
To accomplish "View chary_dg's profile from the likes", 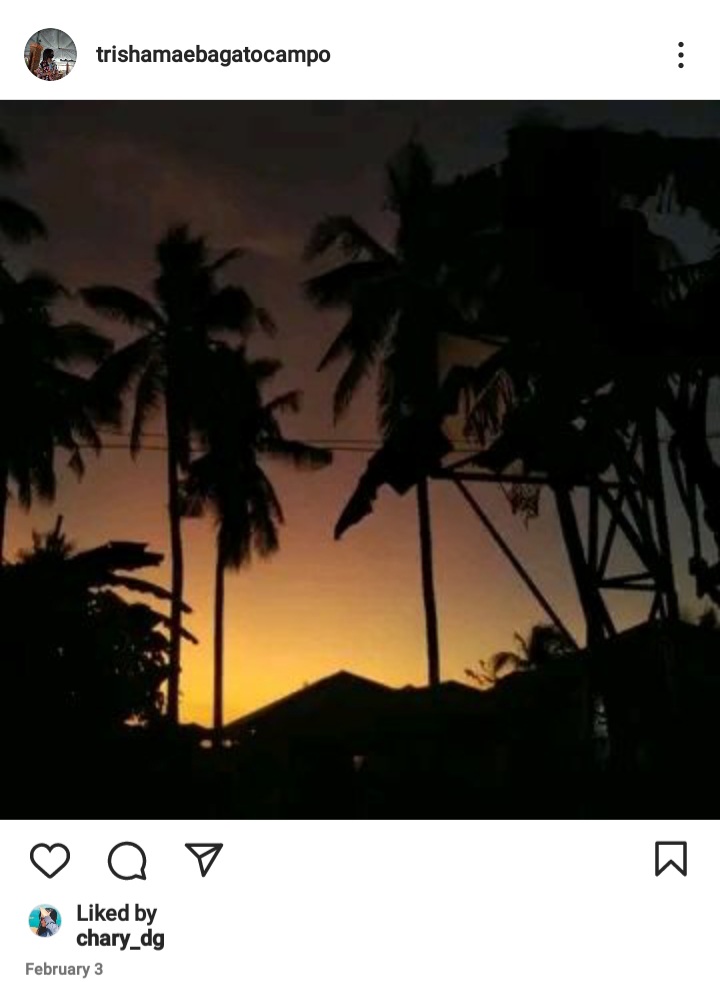I will 120,939.
